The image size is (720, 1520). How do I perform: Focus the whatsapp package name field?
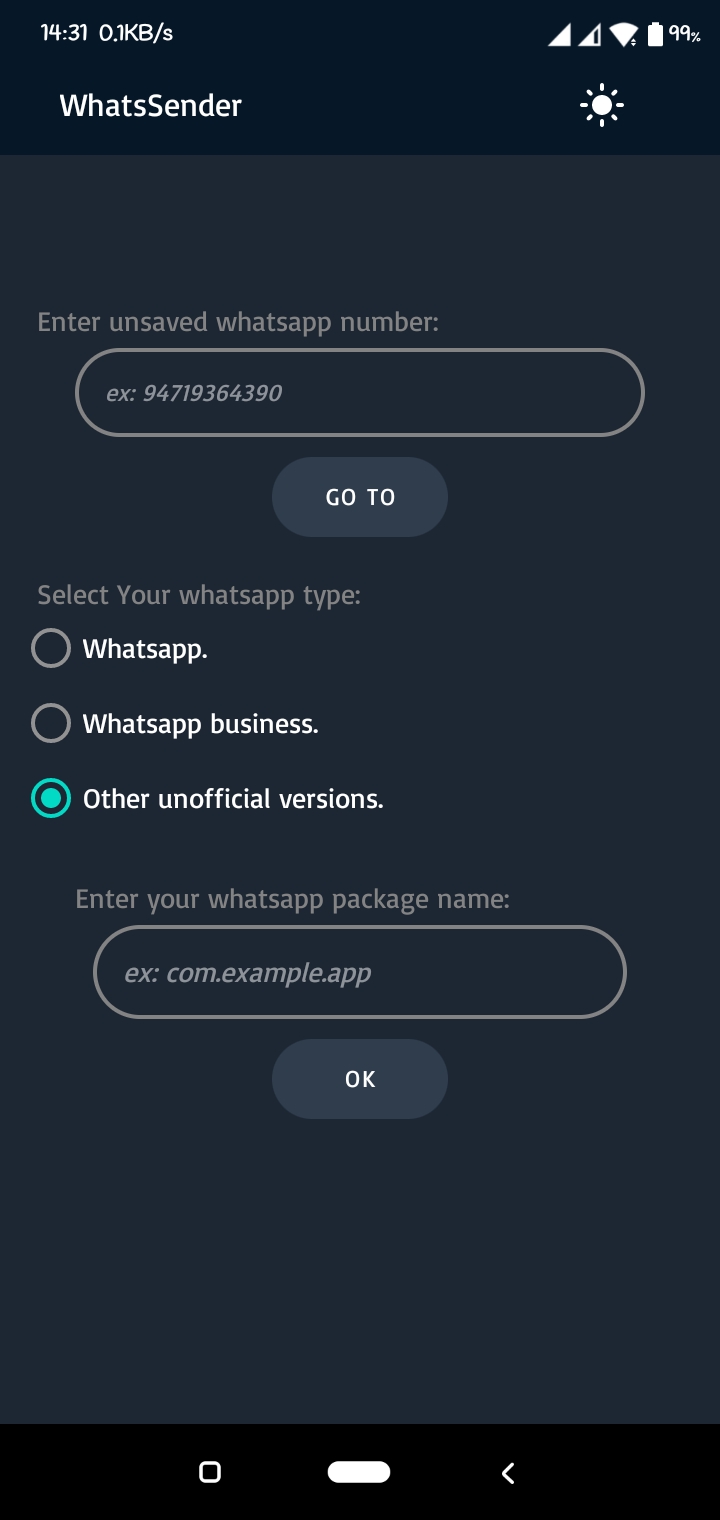360,972
